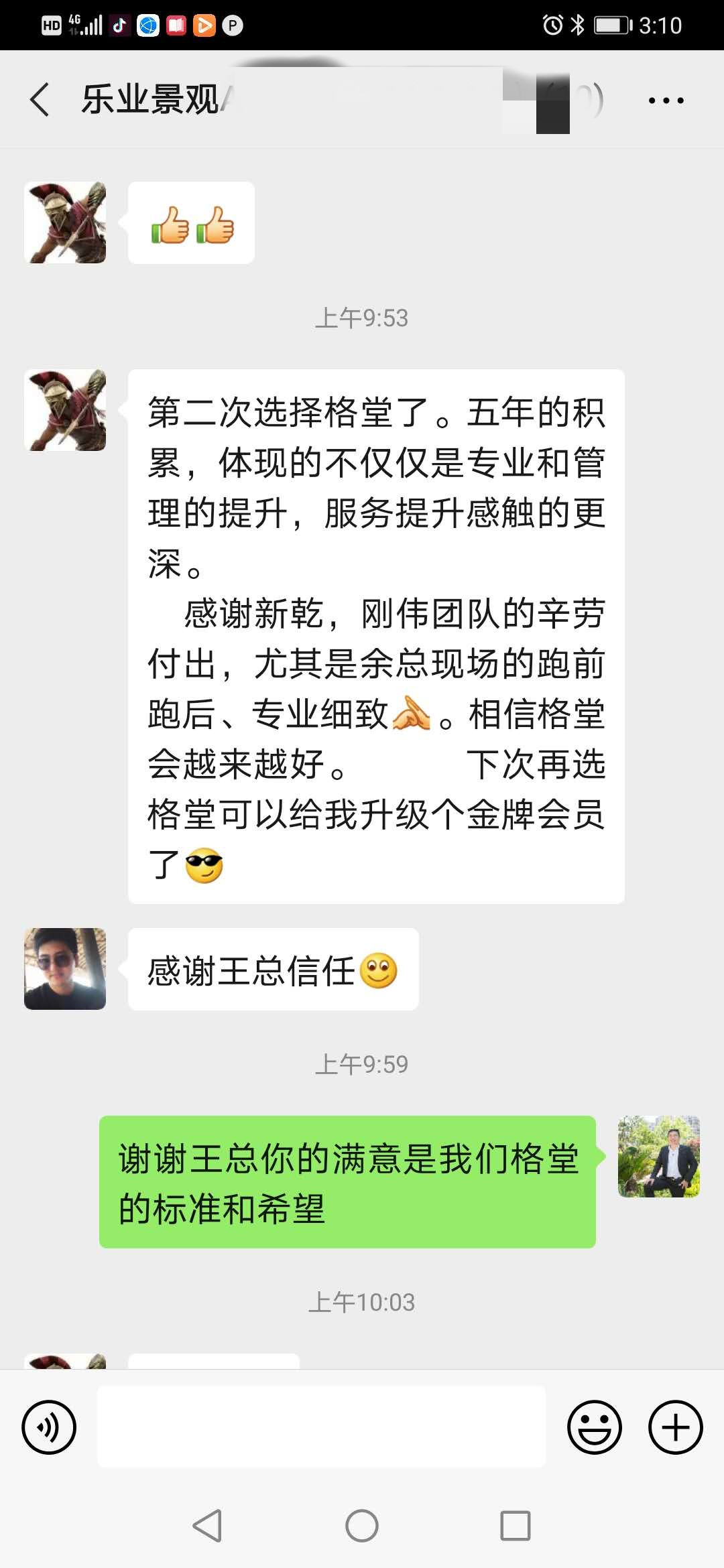This screenshot has height=1568, width=724.
Task: Tap the system back triangle
Action: [x=207, y=1526]
